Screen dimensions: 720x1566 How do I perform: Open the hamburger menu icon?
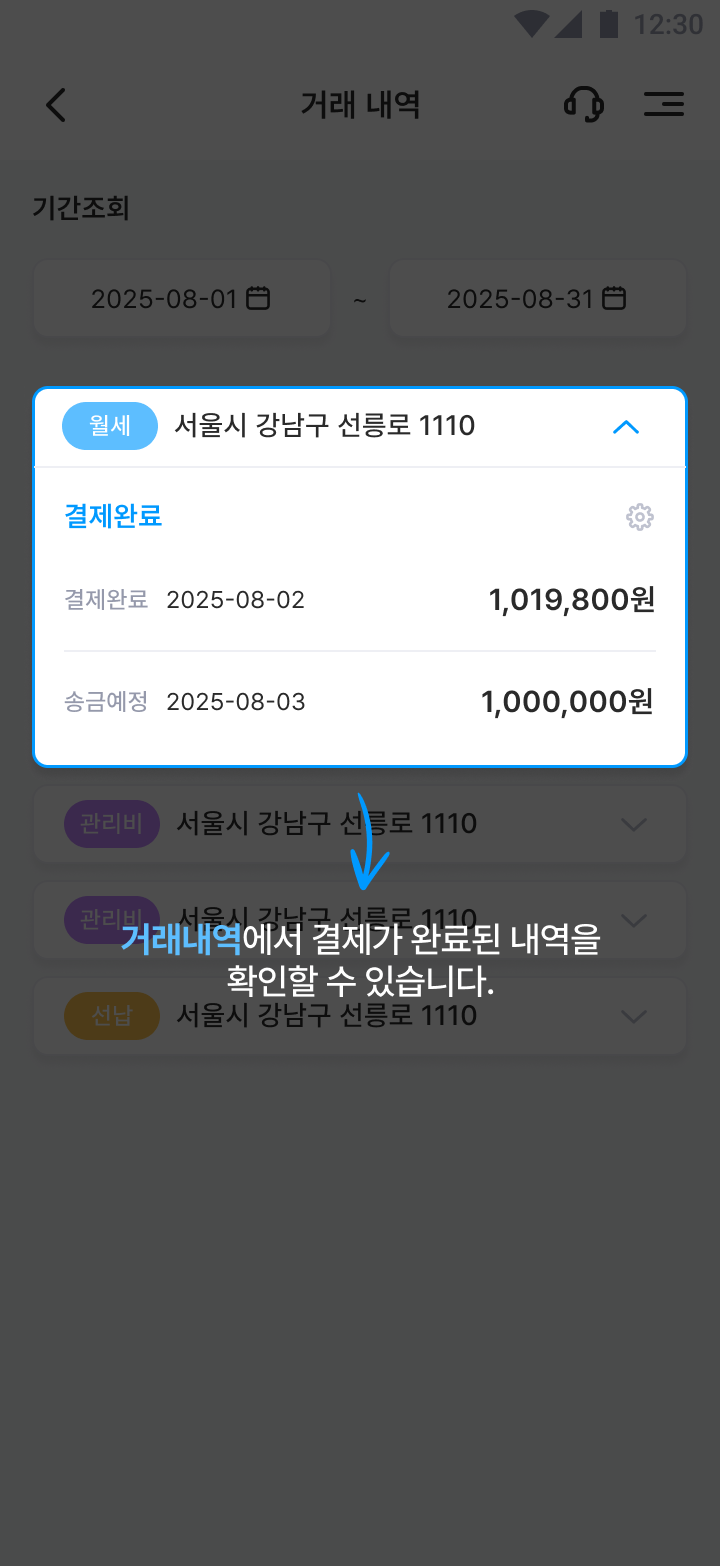coord(663,104)
